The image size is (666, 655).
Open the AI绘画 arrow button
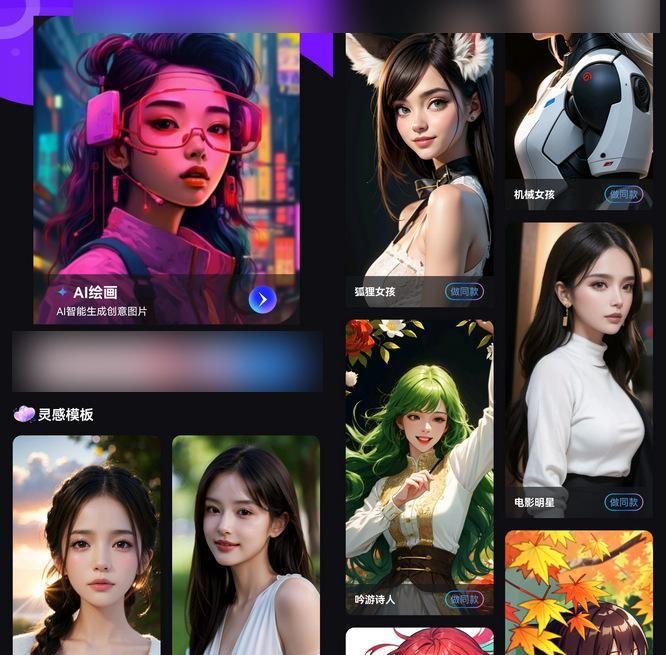[x=262, y=299]
